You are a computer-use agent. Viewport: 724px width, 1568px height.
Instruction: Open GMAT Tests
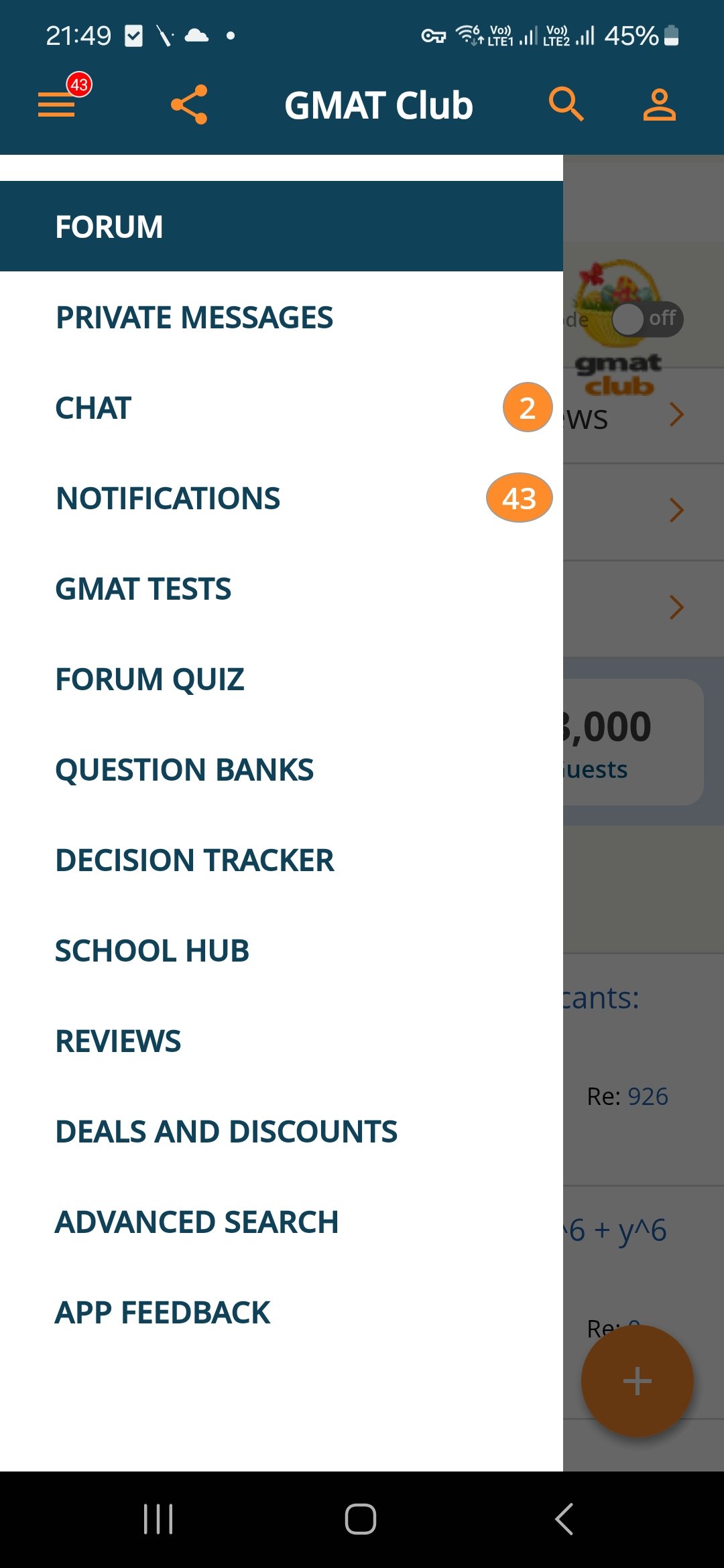click(x=143, y=589)
